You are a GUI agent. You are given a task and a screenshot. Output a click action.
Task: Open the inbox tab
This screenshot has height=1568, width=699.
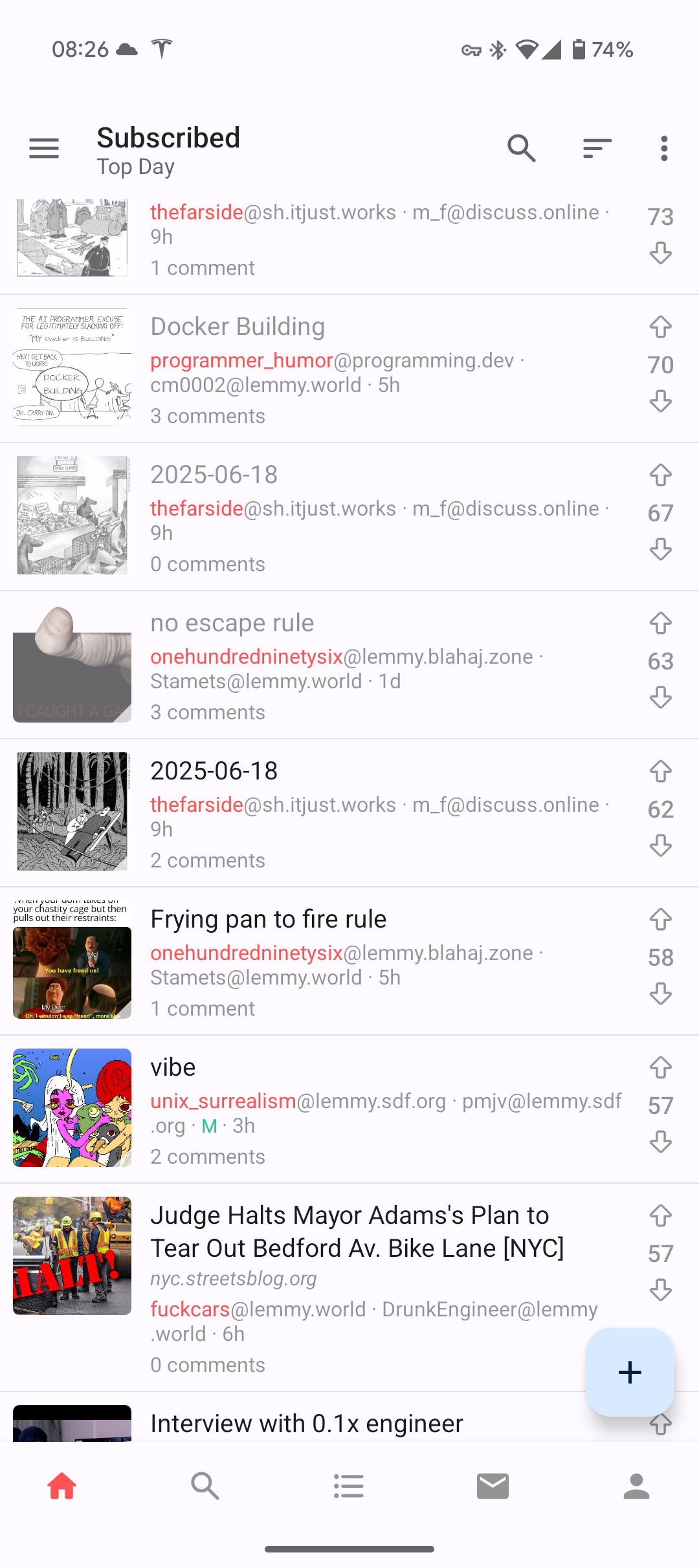click(x=493, y=1486)
